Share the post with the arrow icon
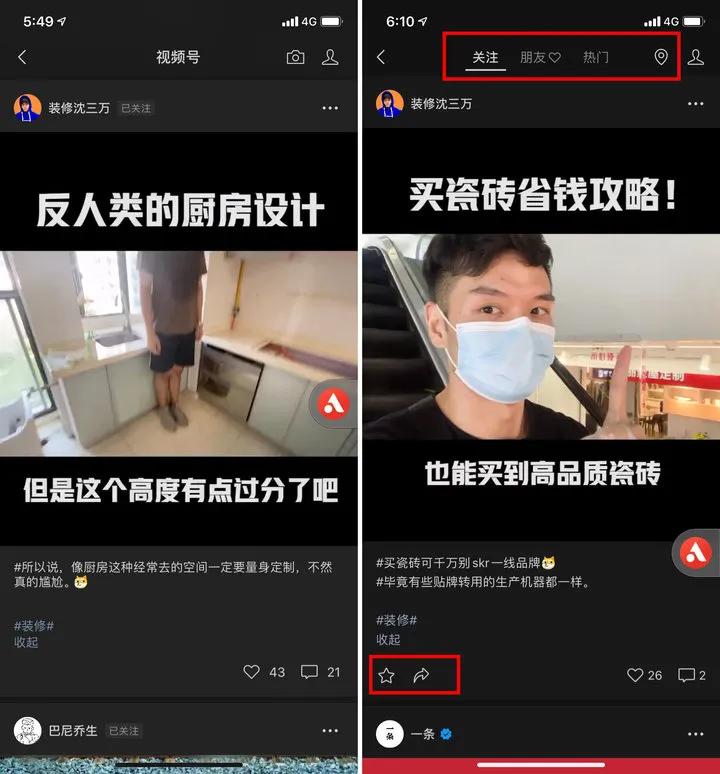 coord(421,675)
